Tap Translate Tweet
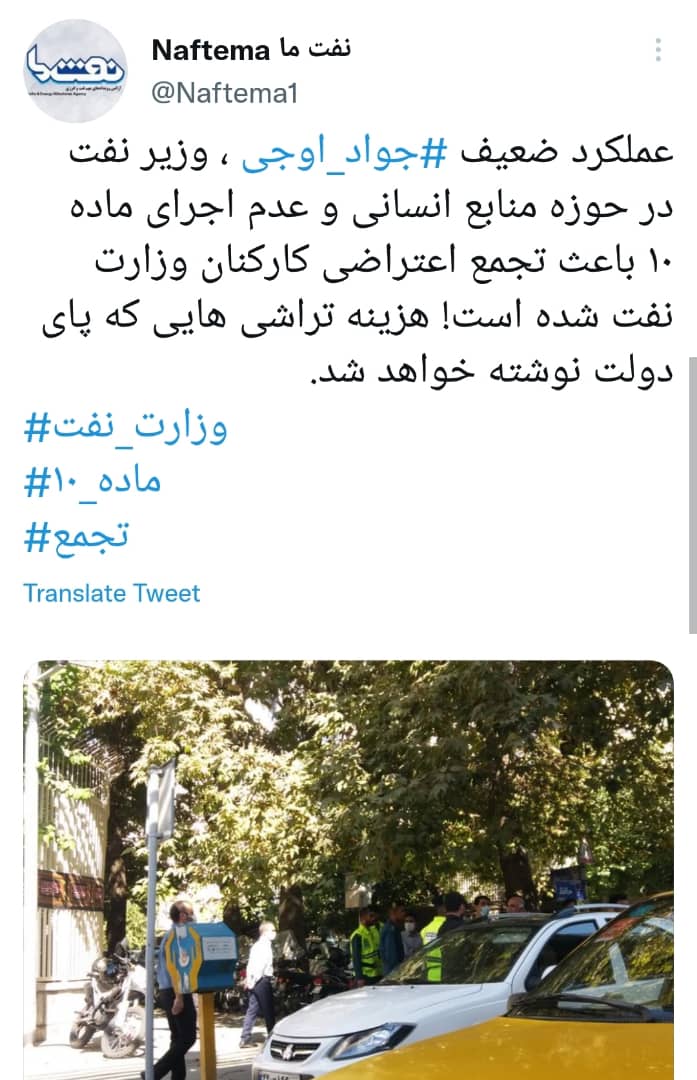This screenshot has height=1080, width=697. pos(112,593)
